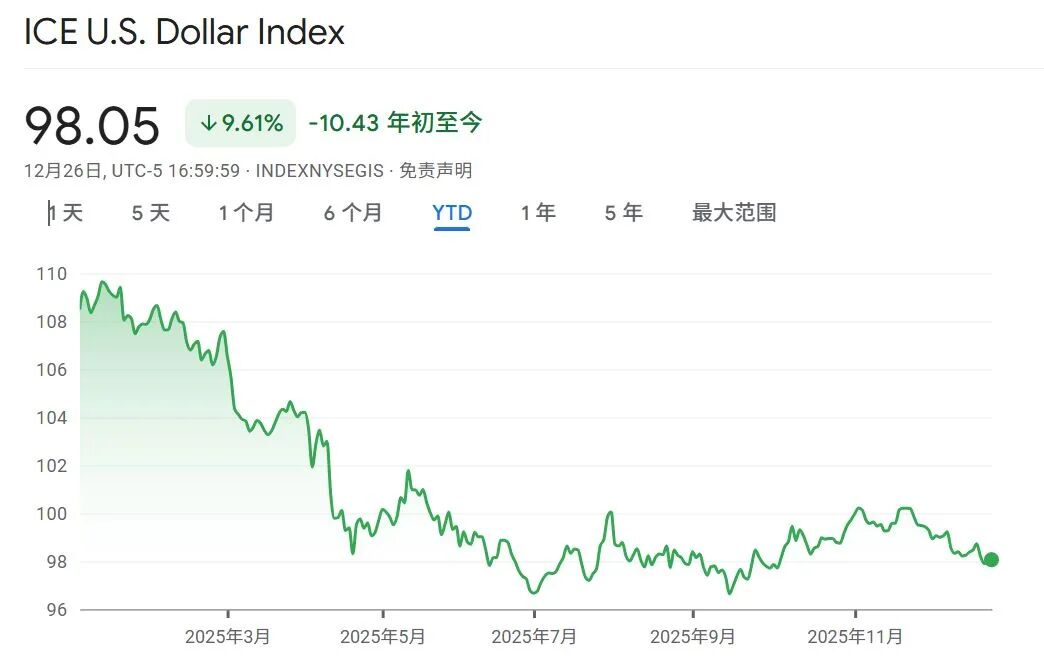This screenshot has width=1044, height=668.
Task: View the 1 年 price range
Action: point(538,213)
